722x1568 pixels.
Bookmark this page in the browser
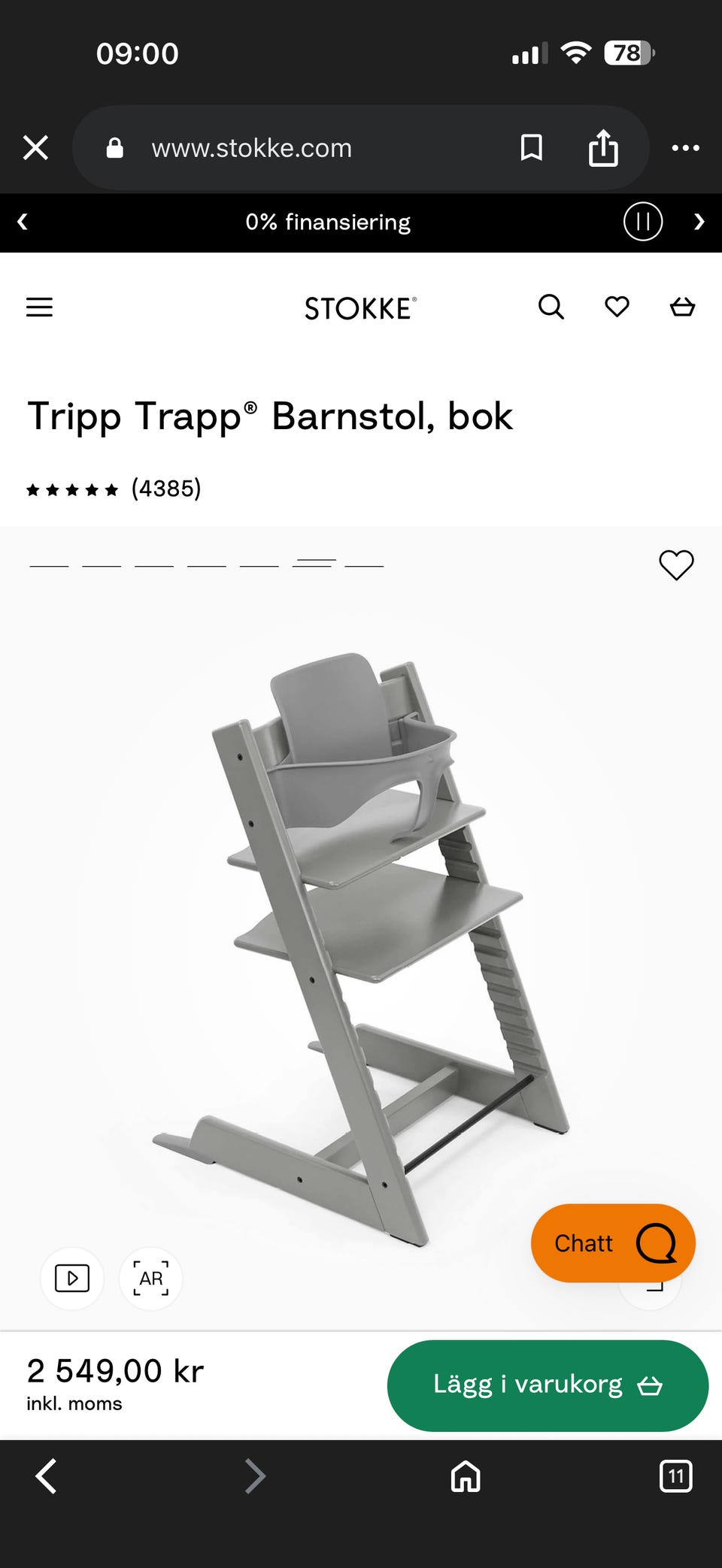click(x=532, y=147)
